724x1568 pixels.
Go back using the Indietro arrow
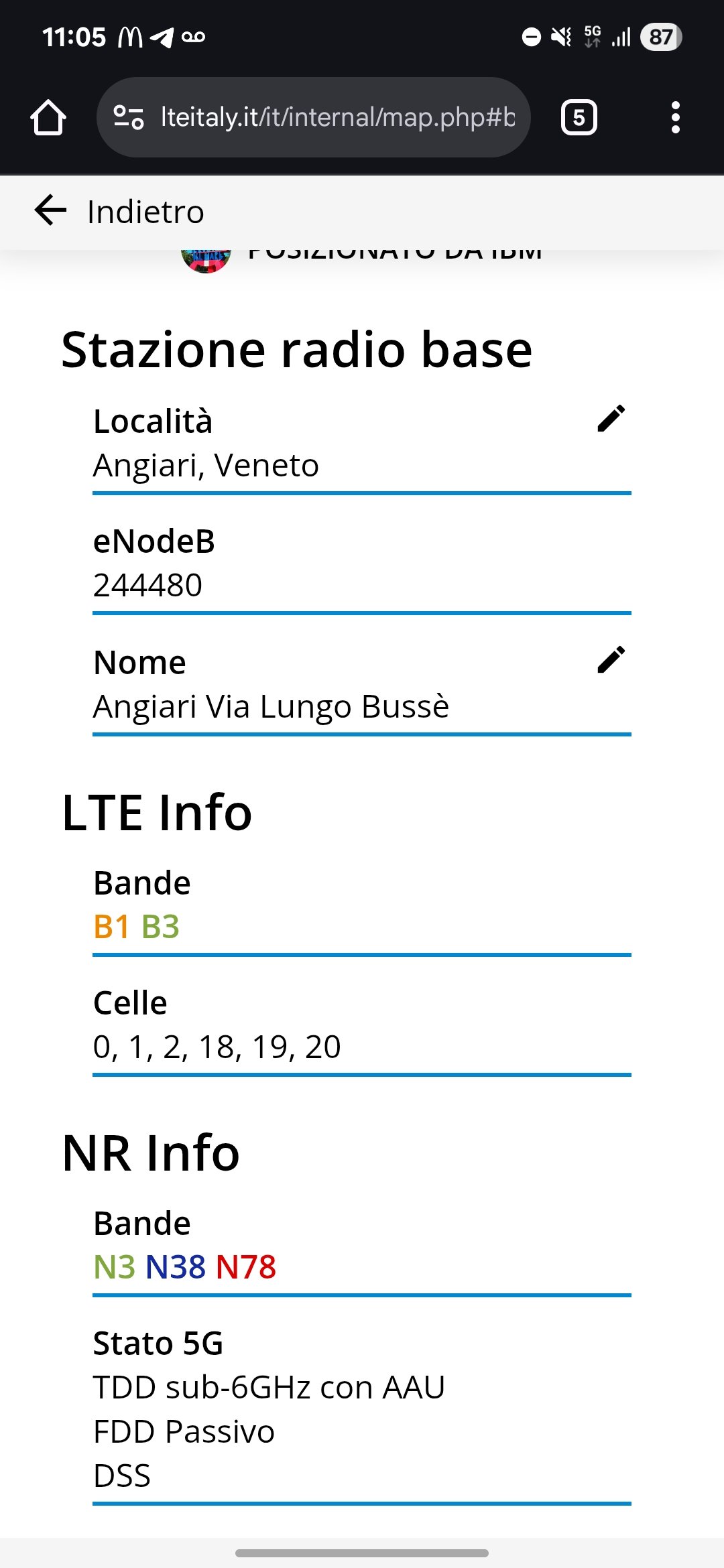[x=51, y=211]
